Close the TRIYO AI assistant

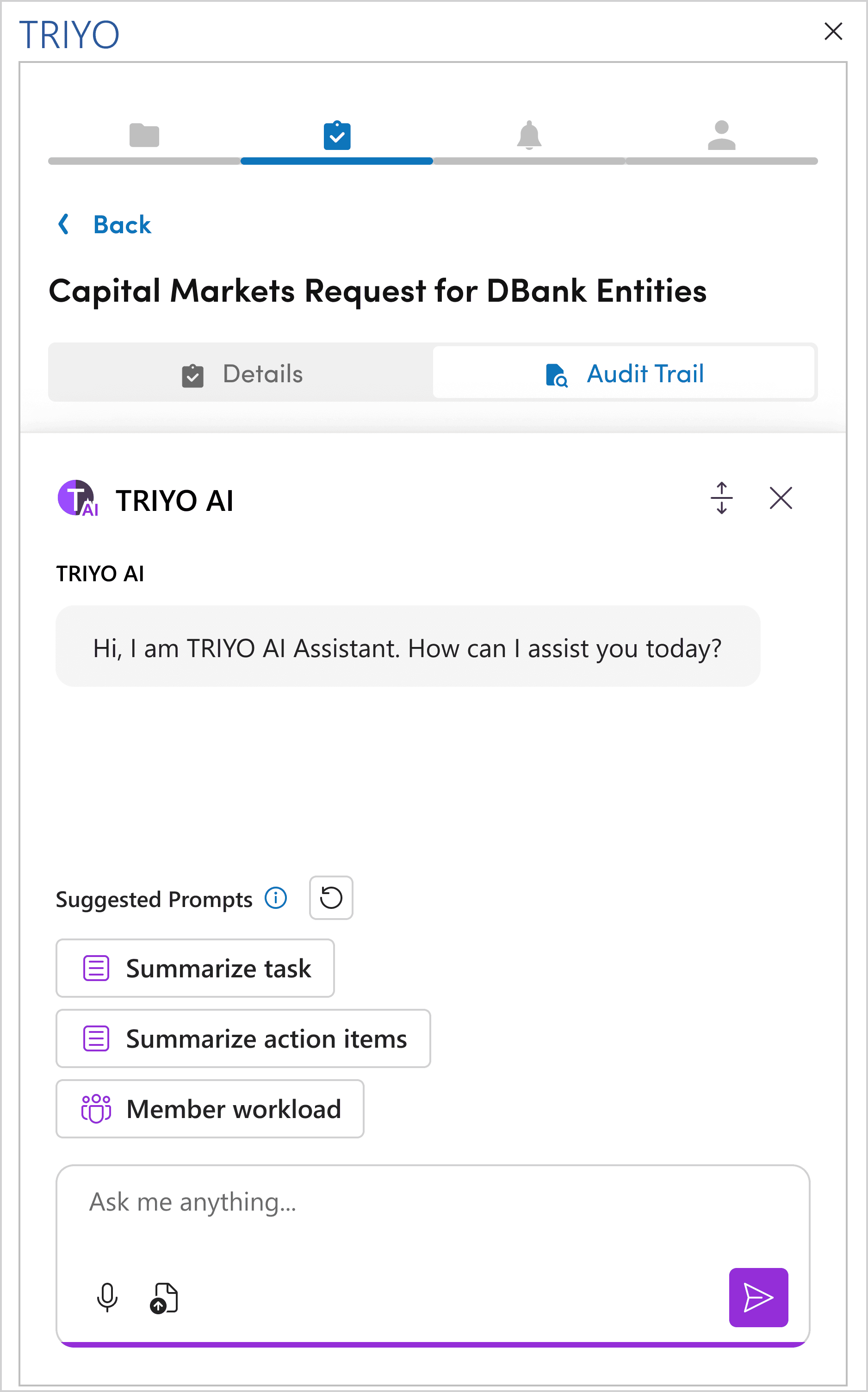coord(781,497)
